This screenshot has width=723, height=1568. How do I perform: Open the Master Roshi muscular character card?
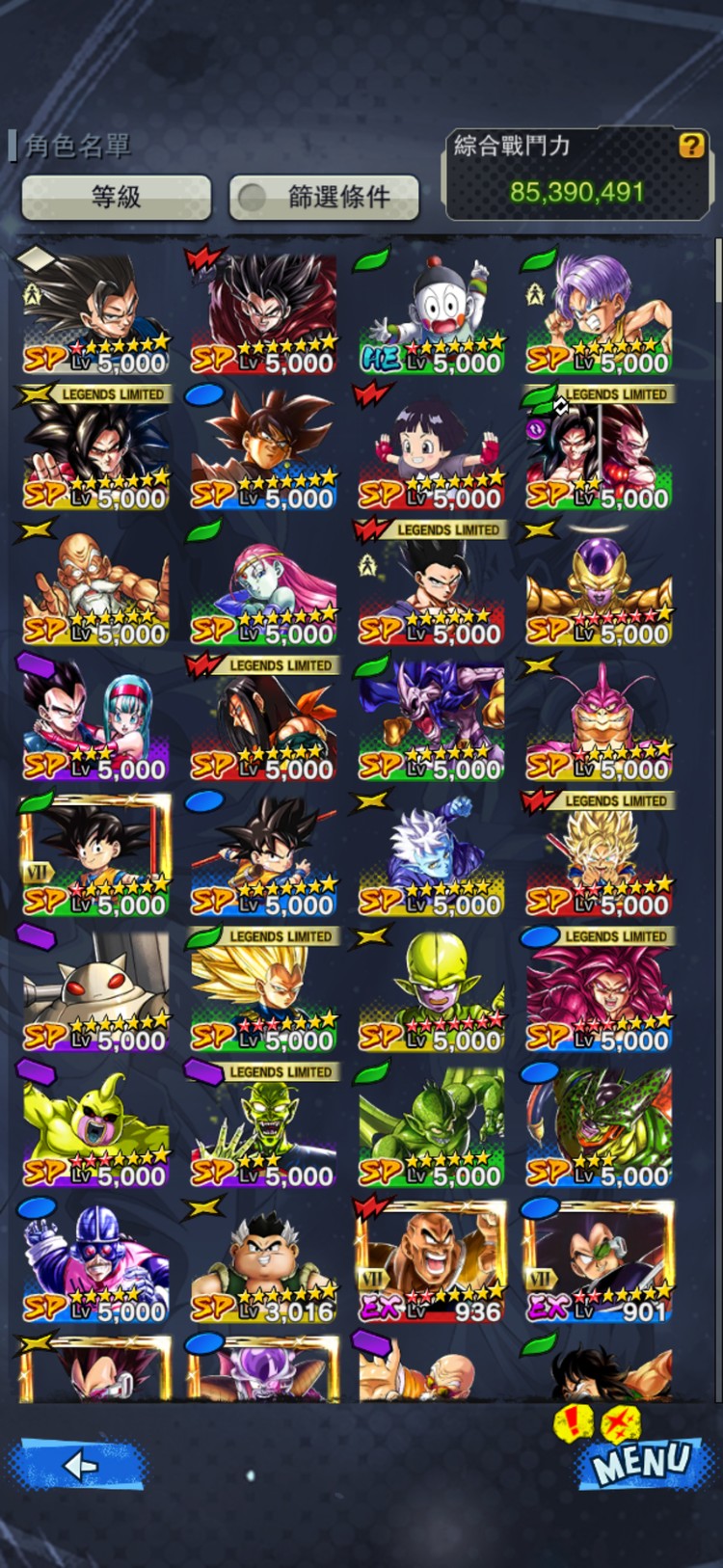pos(95,585)
